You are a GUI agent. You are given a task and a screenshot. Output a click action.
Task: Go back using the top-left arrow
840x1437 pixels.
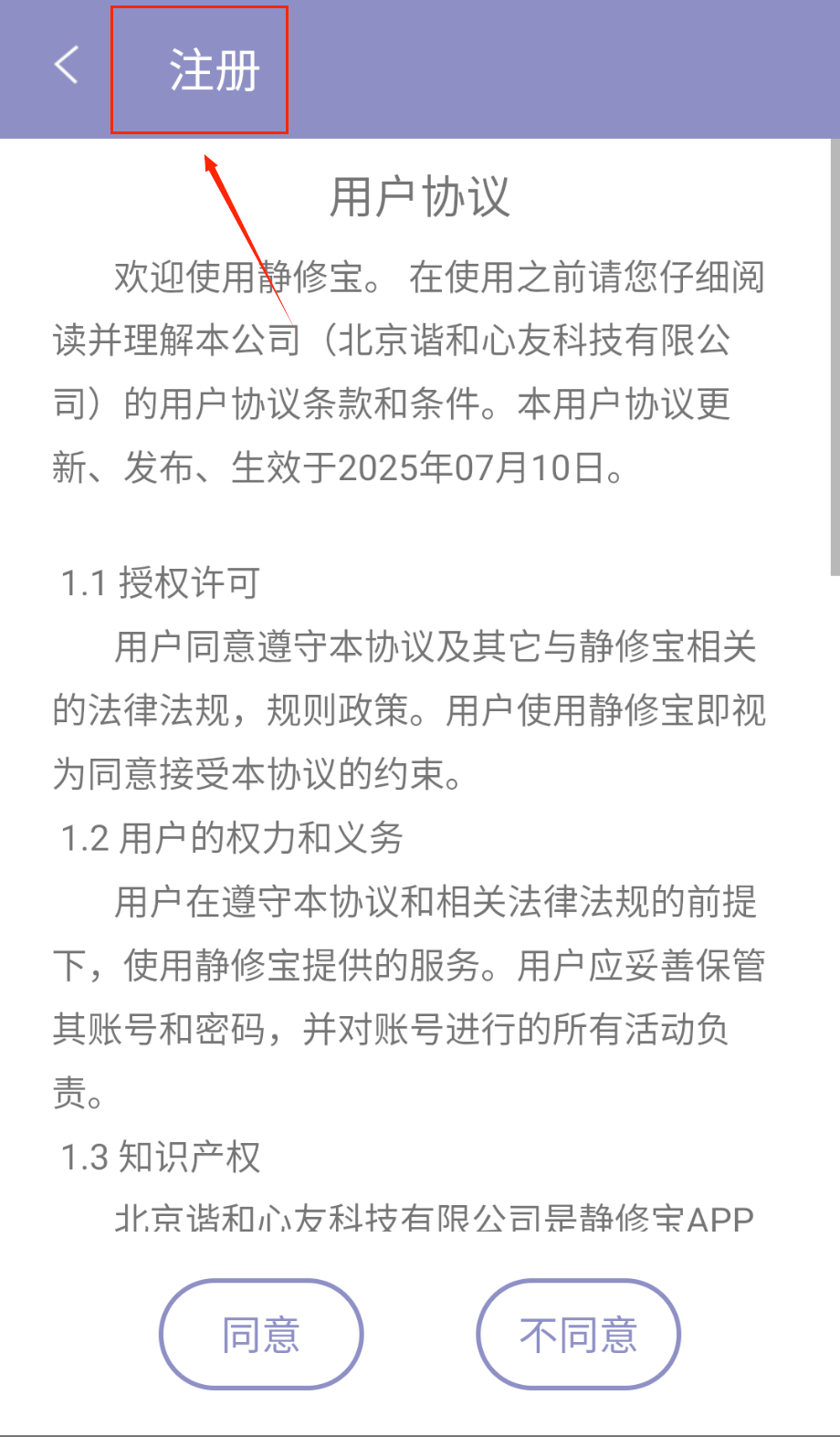[x=67, y=66]
